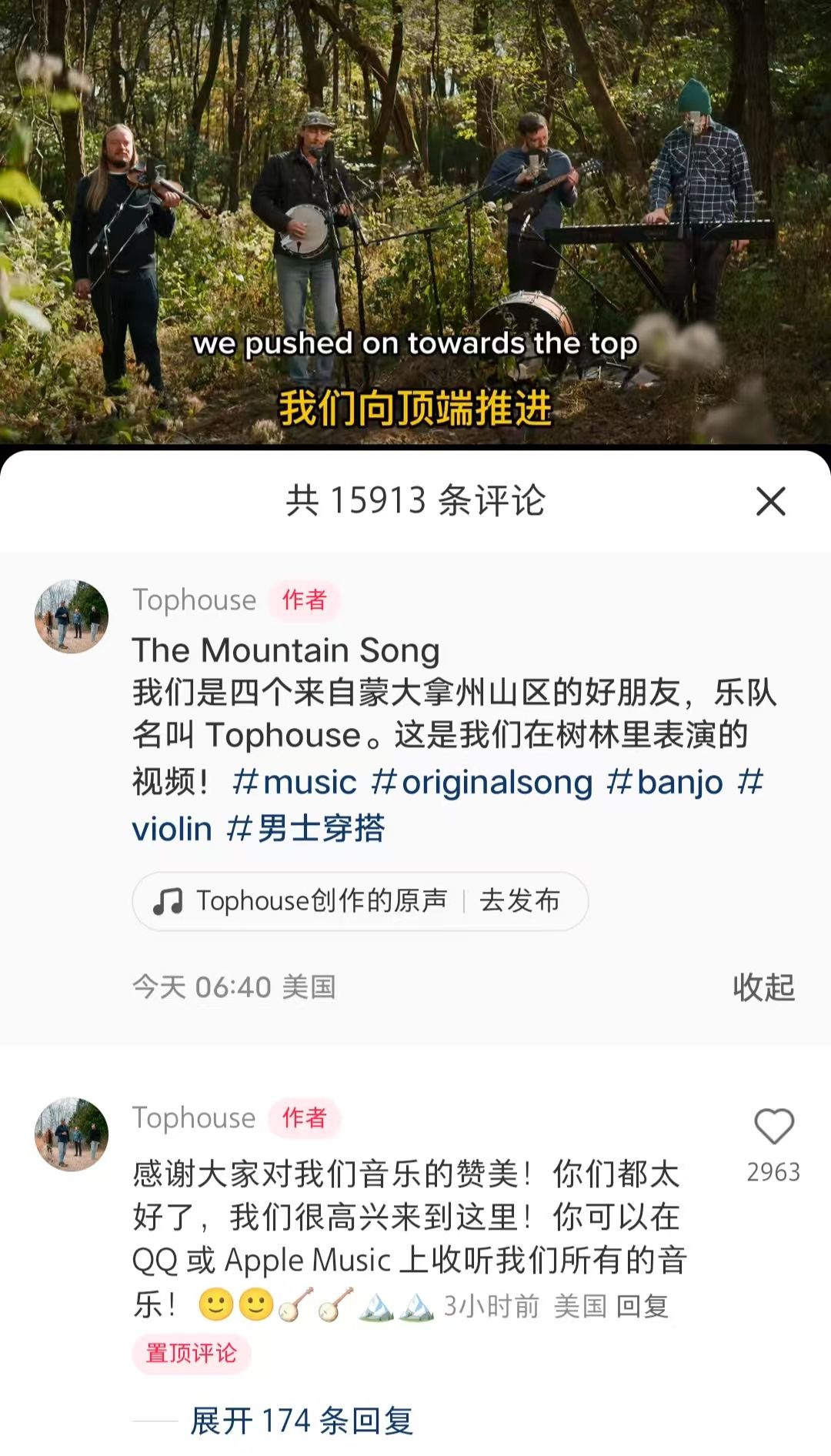Reply to the pinned comment via 回复
Viewport: 831px width, 1456px height.
(642, 1306)
